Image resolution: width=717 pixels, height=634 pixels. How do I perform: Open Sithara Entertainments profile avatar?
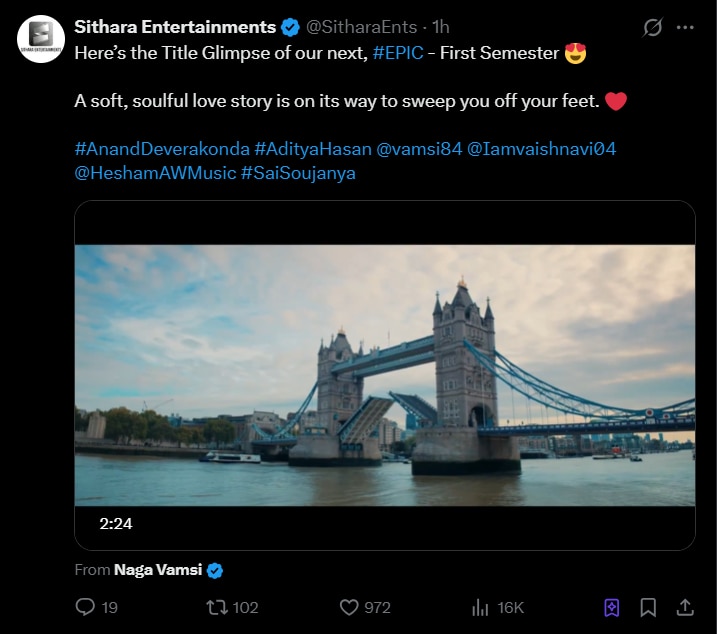41,39
